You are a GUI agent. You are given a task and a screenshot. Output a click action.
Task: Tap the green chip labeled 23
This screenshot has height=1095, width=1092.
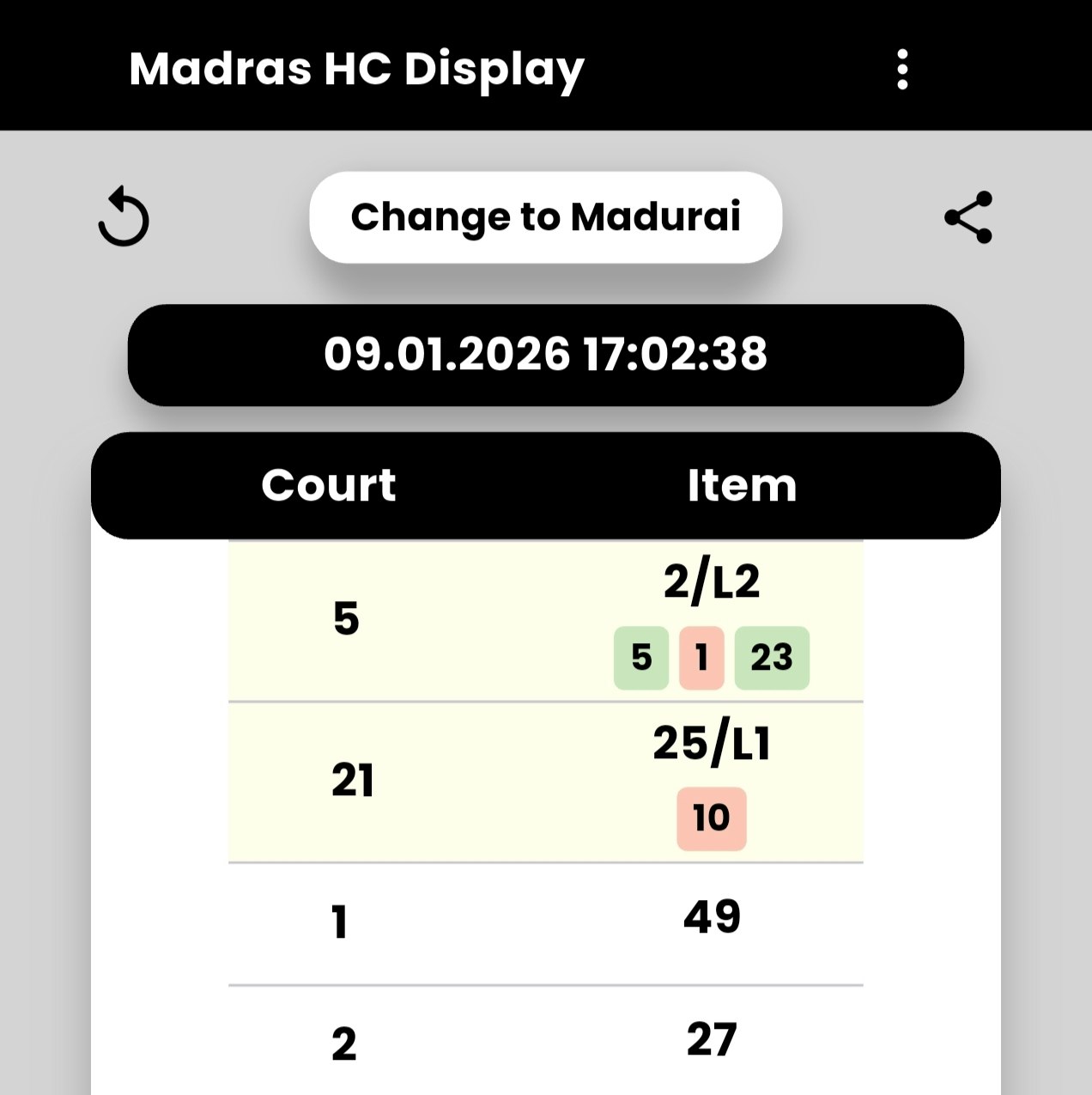pos(771,658)
